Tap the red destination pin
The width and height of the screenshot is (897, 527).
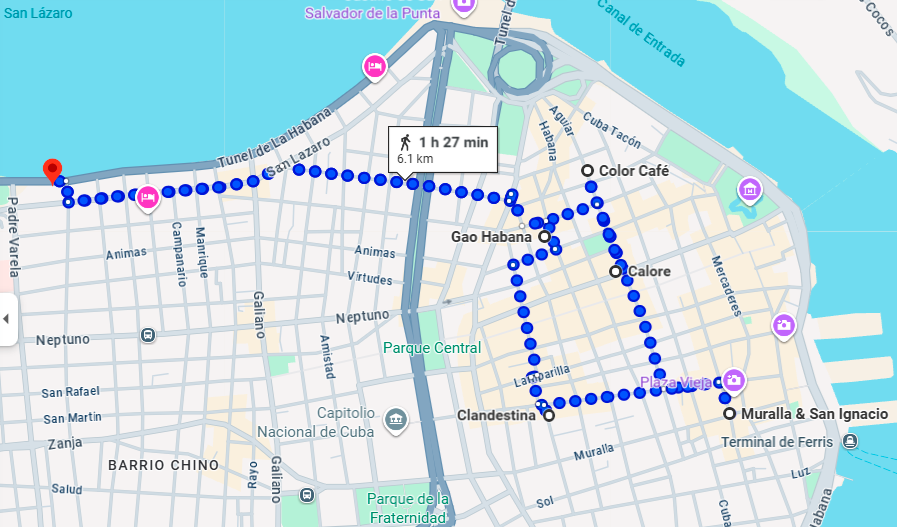(52, 171)
